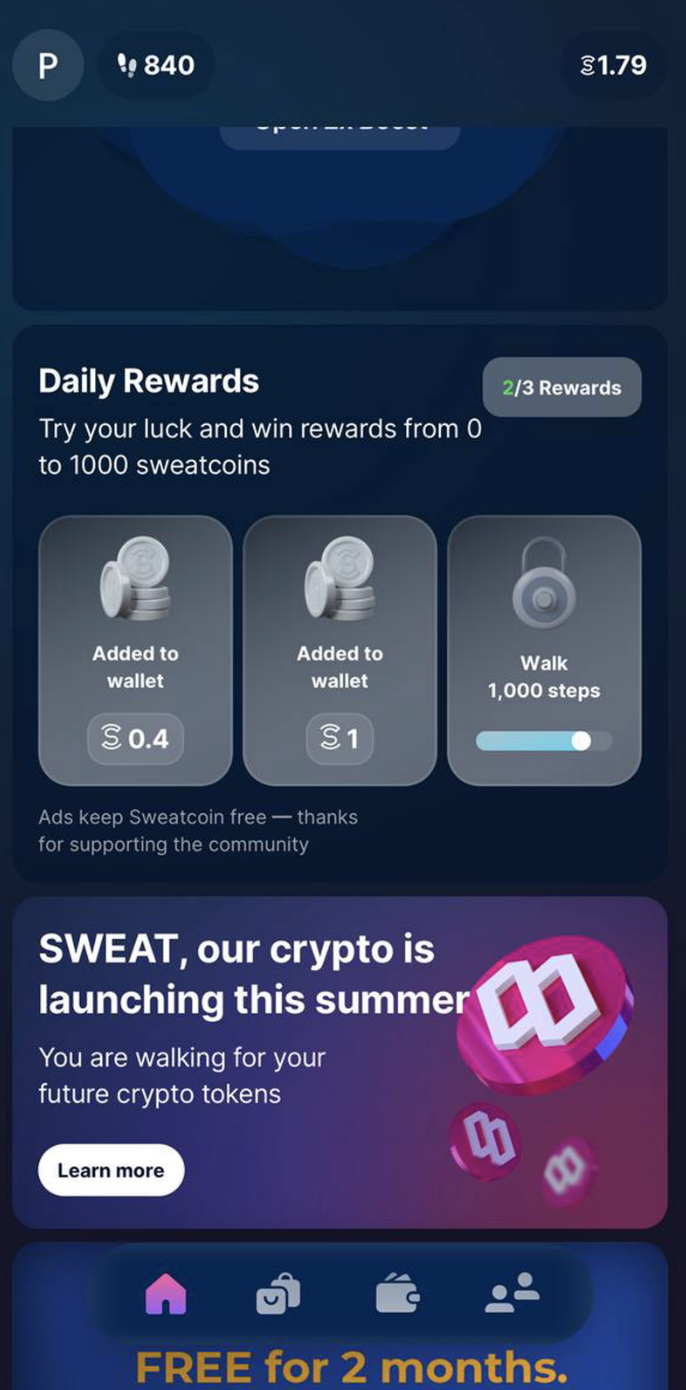The width and height of the screenshot is (686, 1390).
Task: Open the 1.79 sweatcoin balance
Action: click(614, 66)
